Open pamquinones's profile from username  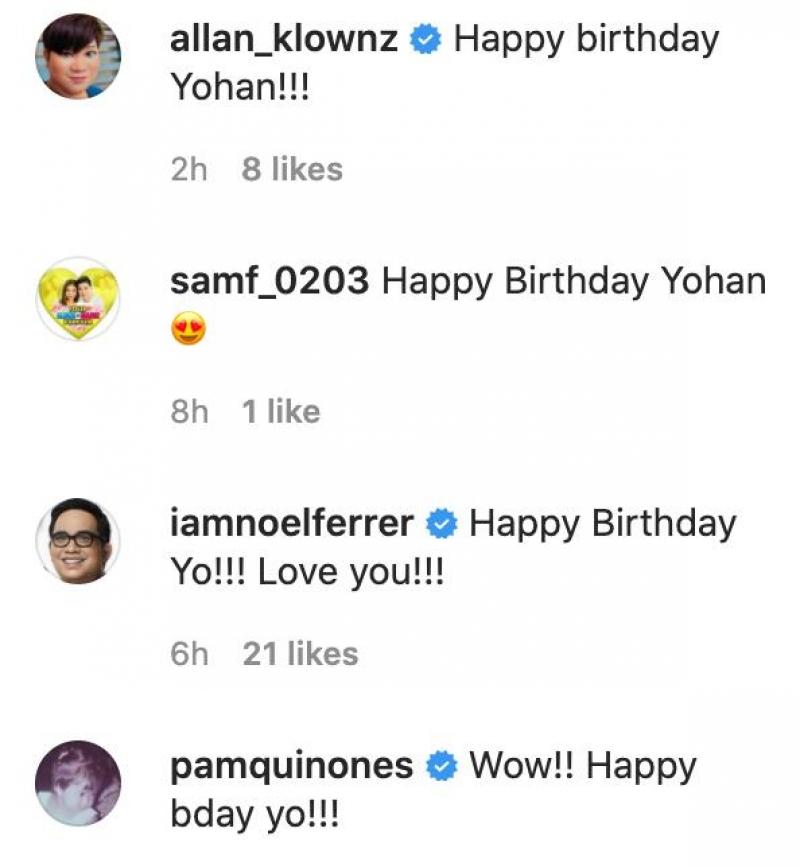point(291,767)
